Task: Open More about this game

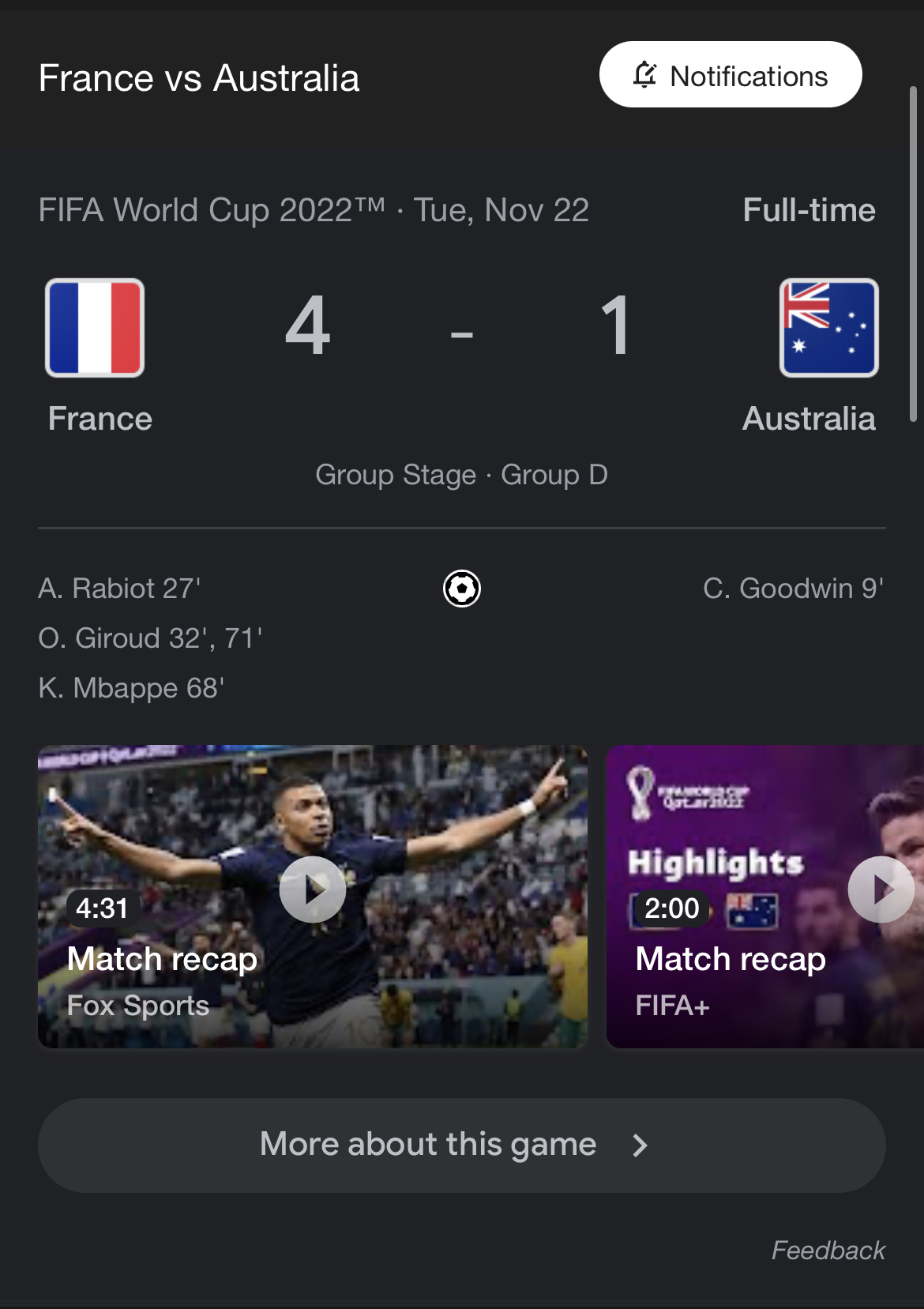Action: click(x=461, y=1145)
